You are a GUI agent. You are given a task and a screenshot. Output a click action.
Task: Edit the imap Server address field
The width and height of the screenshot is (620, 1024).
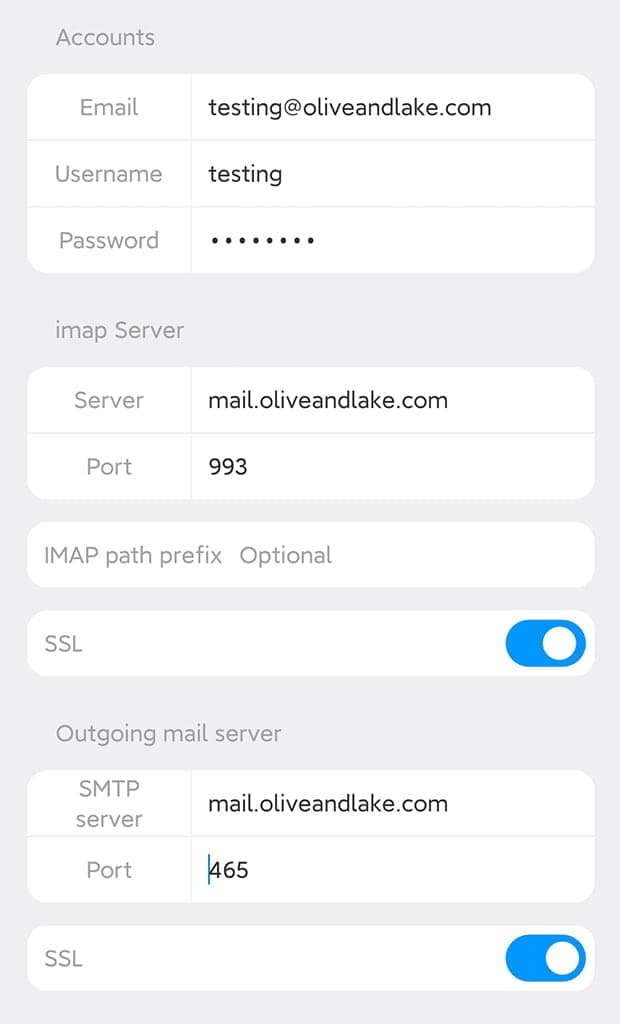[392, 400]
